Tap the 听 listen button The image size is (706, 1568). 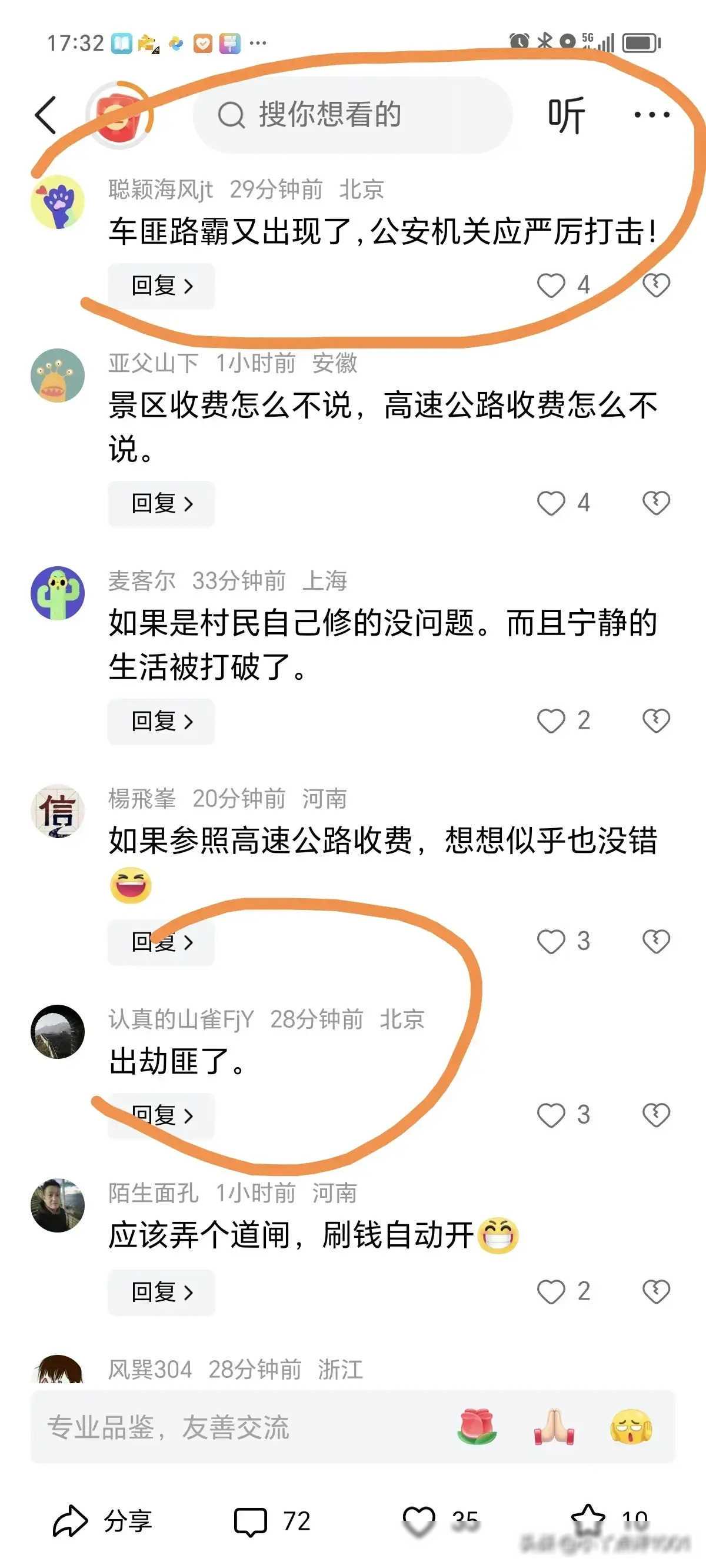click(x=566, y=114)
